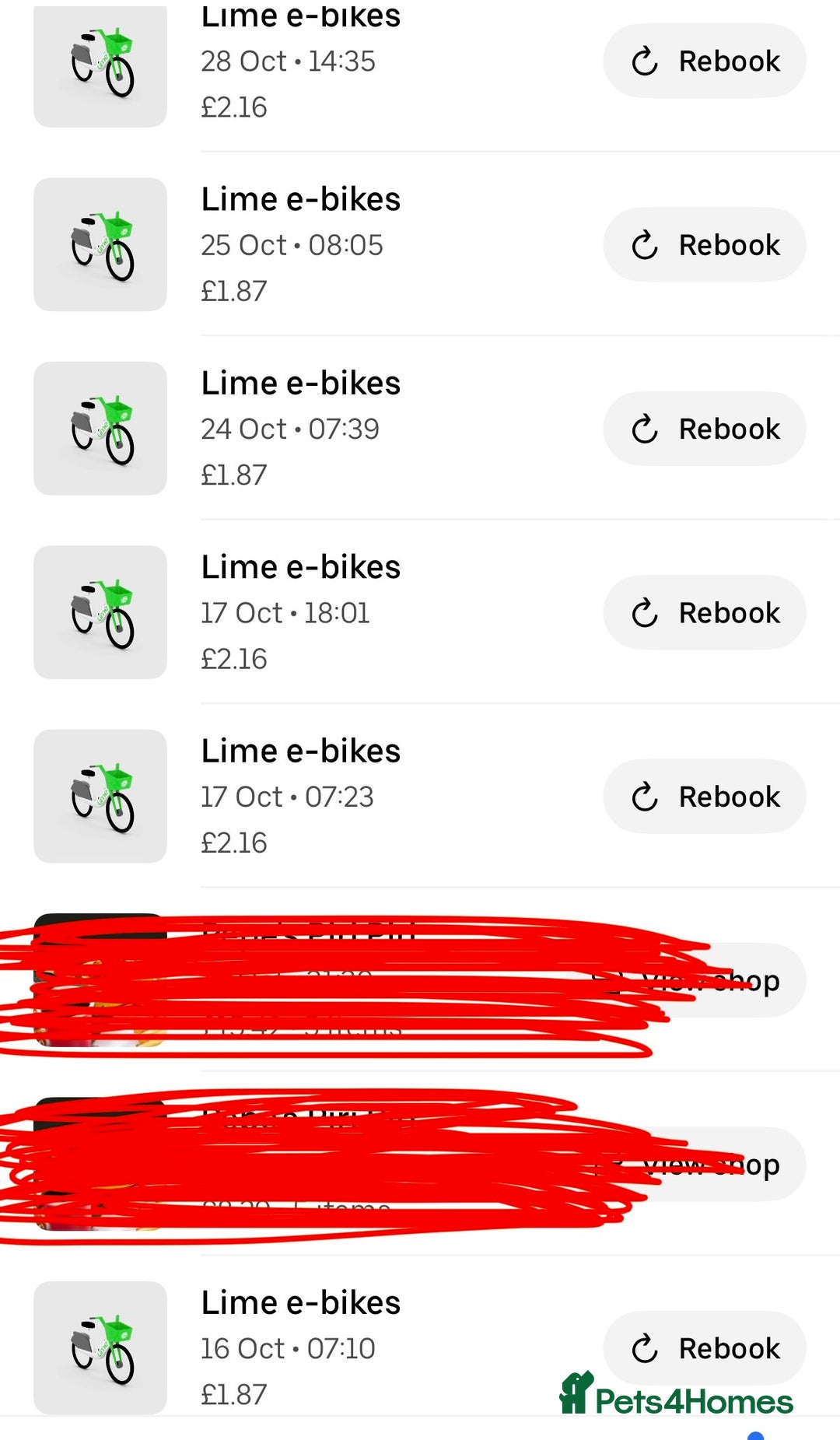Rebook the 17 Oct 07:23 e-bike trip
The image size is (840, 1440).
704,797
